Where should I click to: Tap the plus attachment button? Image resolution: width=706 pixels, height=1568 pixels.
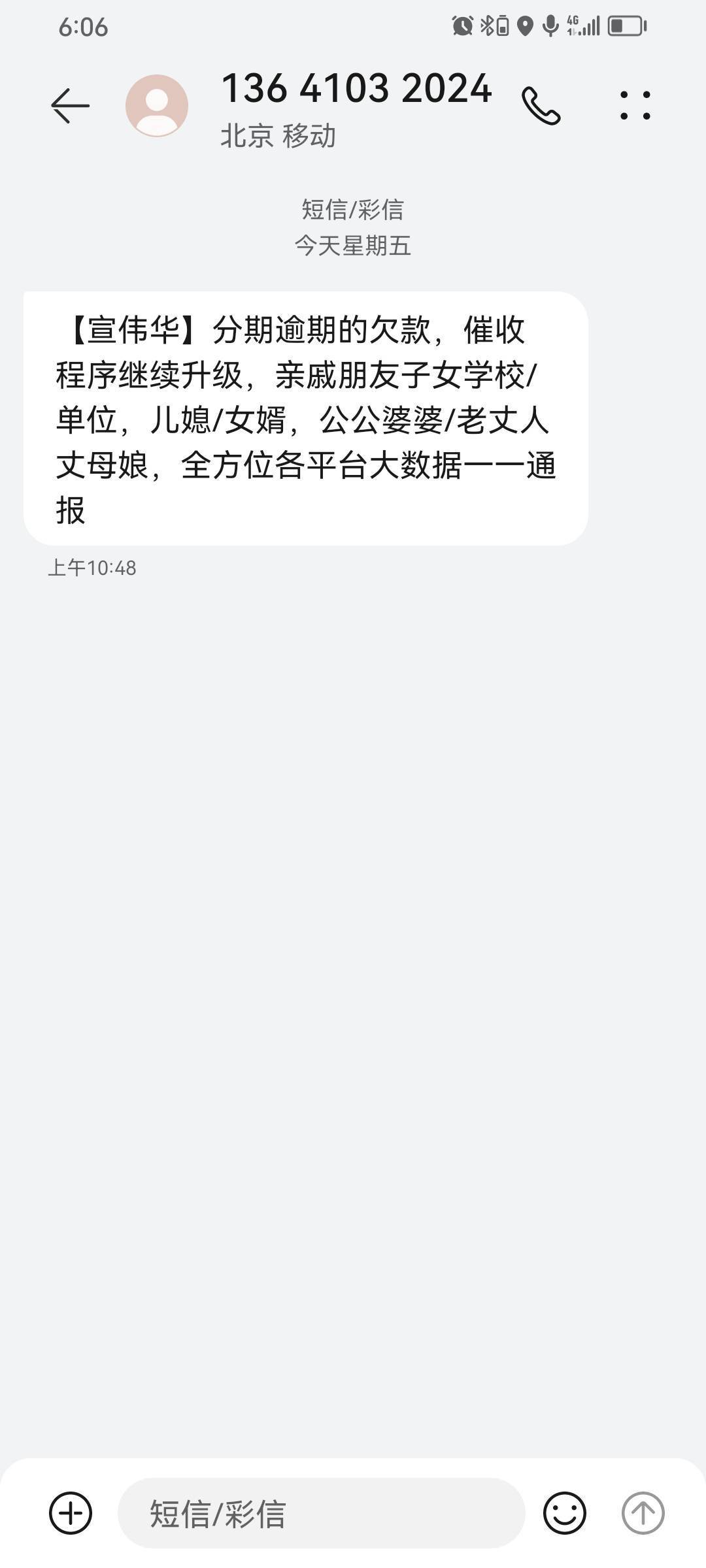pyautogui.click(x=71, y=1513)
